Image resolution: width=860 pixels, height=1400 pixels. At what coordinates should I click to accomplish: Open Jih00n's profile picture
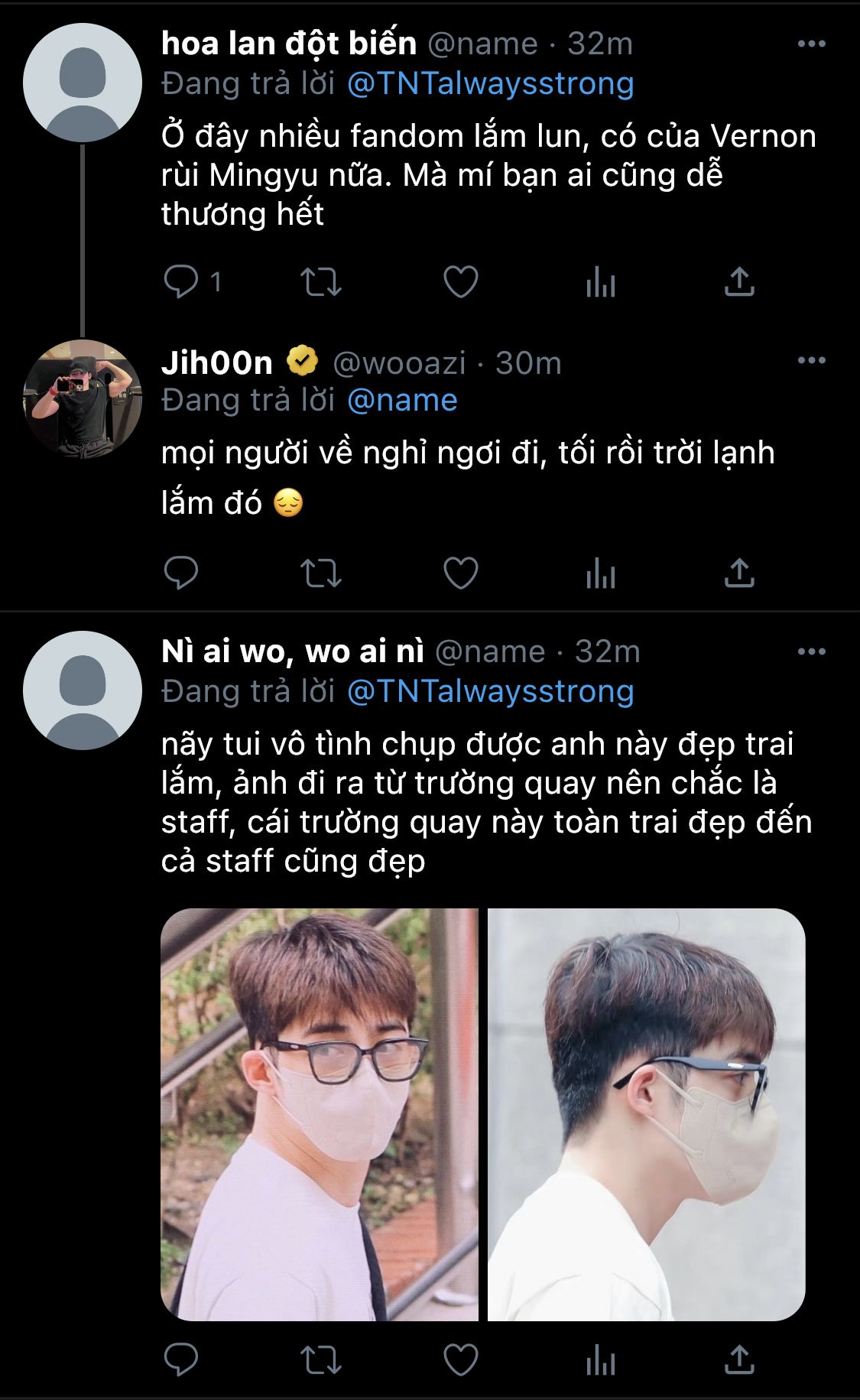click(83, 399)
